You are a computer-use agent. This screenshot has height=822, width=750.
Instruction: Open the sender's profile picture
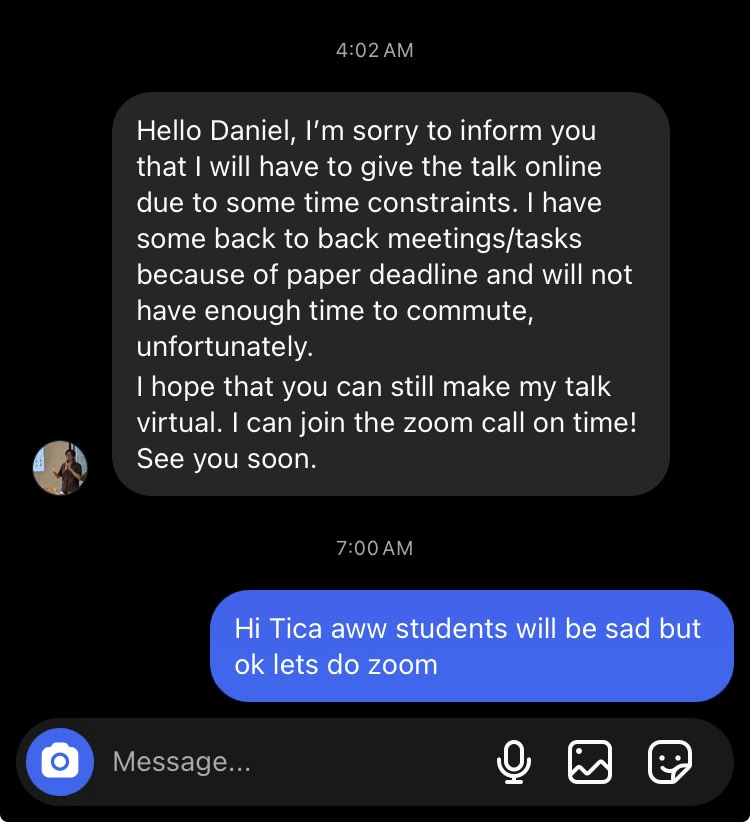point(60,468)
